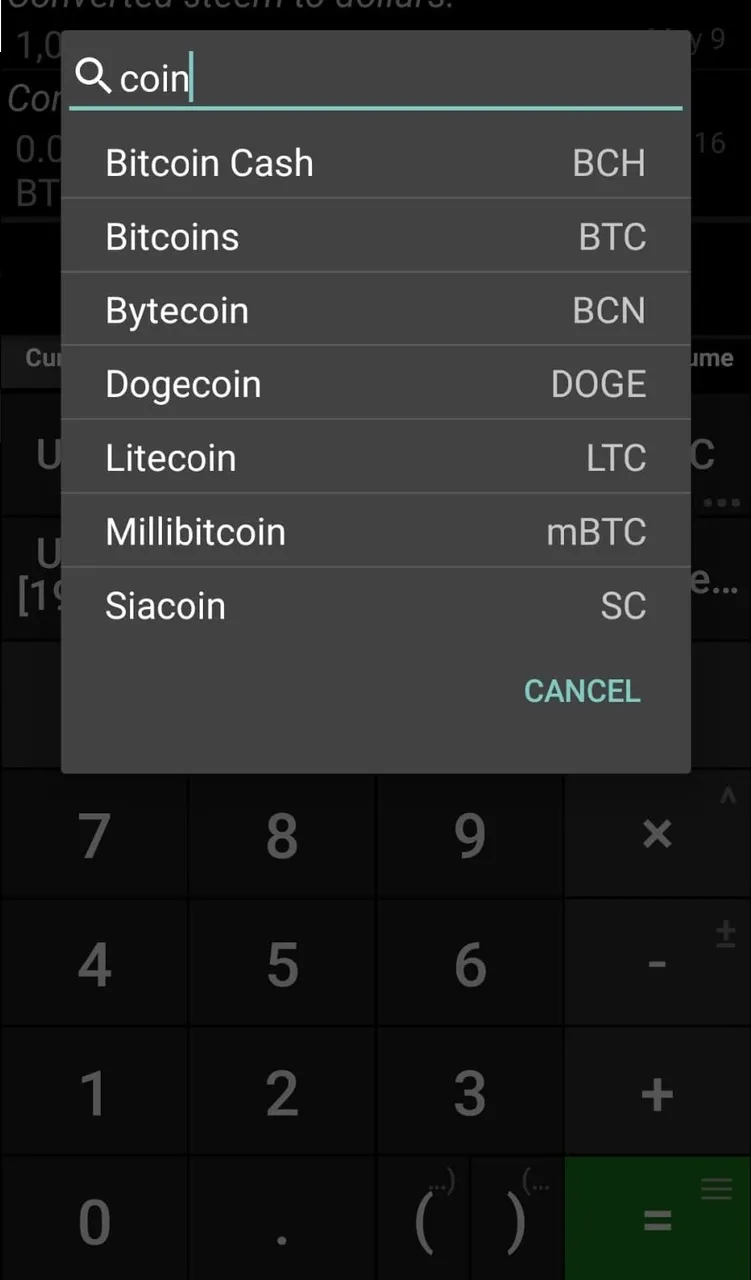Viewport: 751px width, 1280px height.
Task: Select Bitcoin Cash BCH
Action: [375, 162]
